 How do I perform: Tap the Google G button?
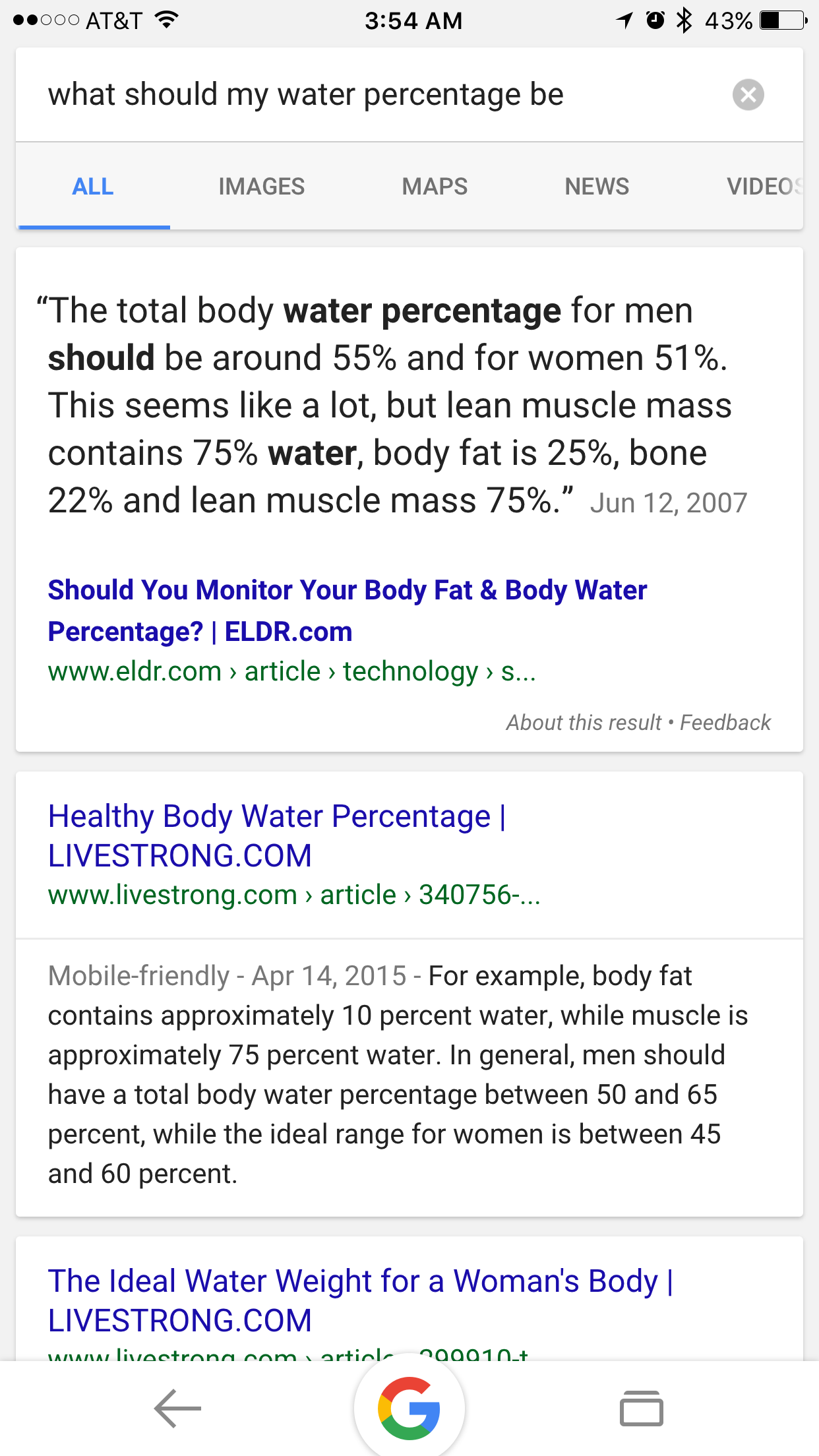tap(409, 1409)
